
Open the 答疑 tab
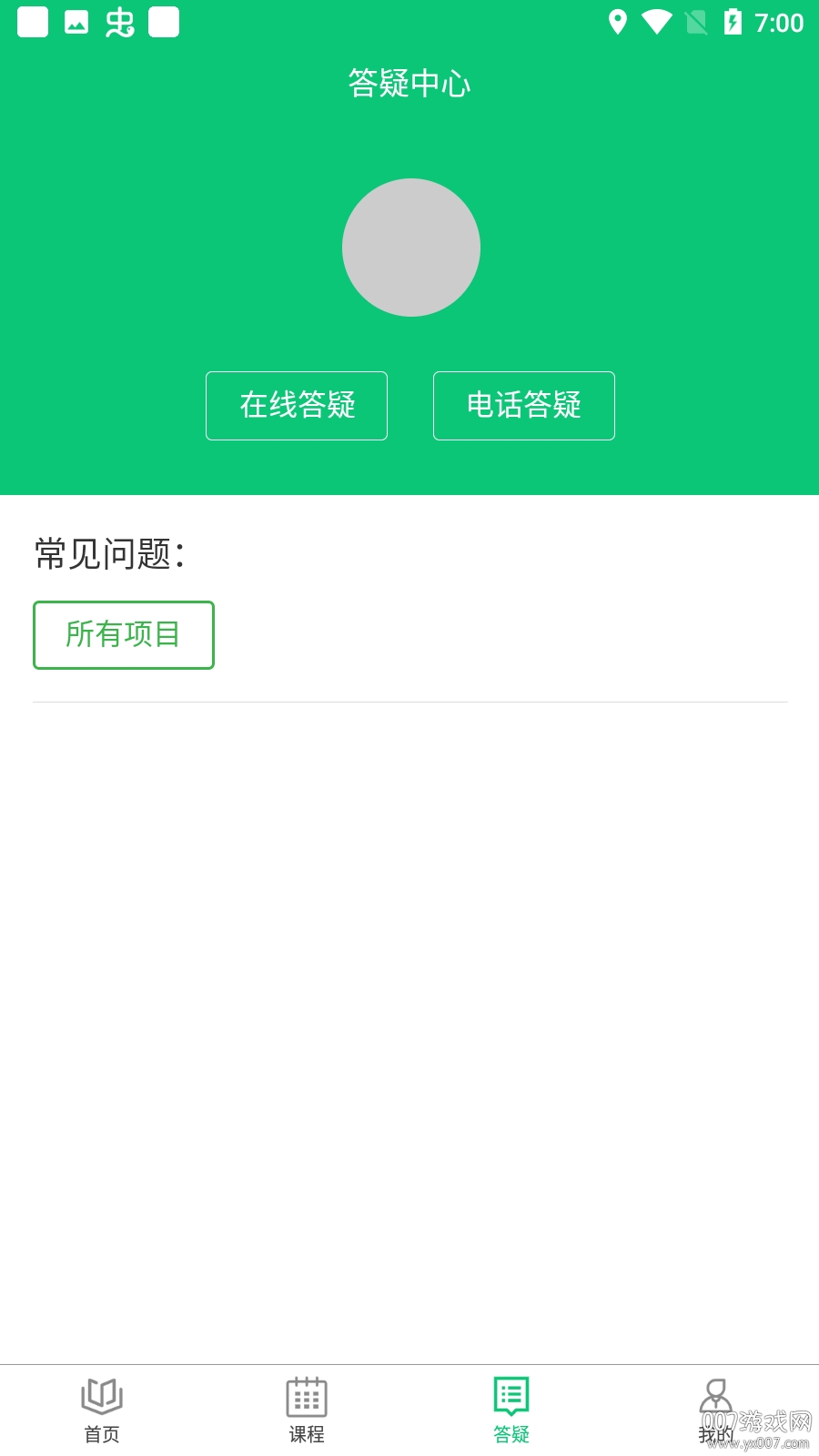[511, 1410]
